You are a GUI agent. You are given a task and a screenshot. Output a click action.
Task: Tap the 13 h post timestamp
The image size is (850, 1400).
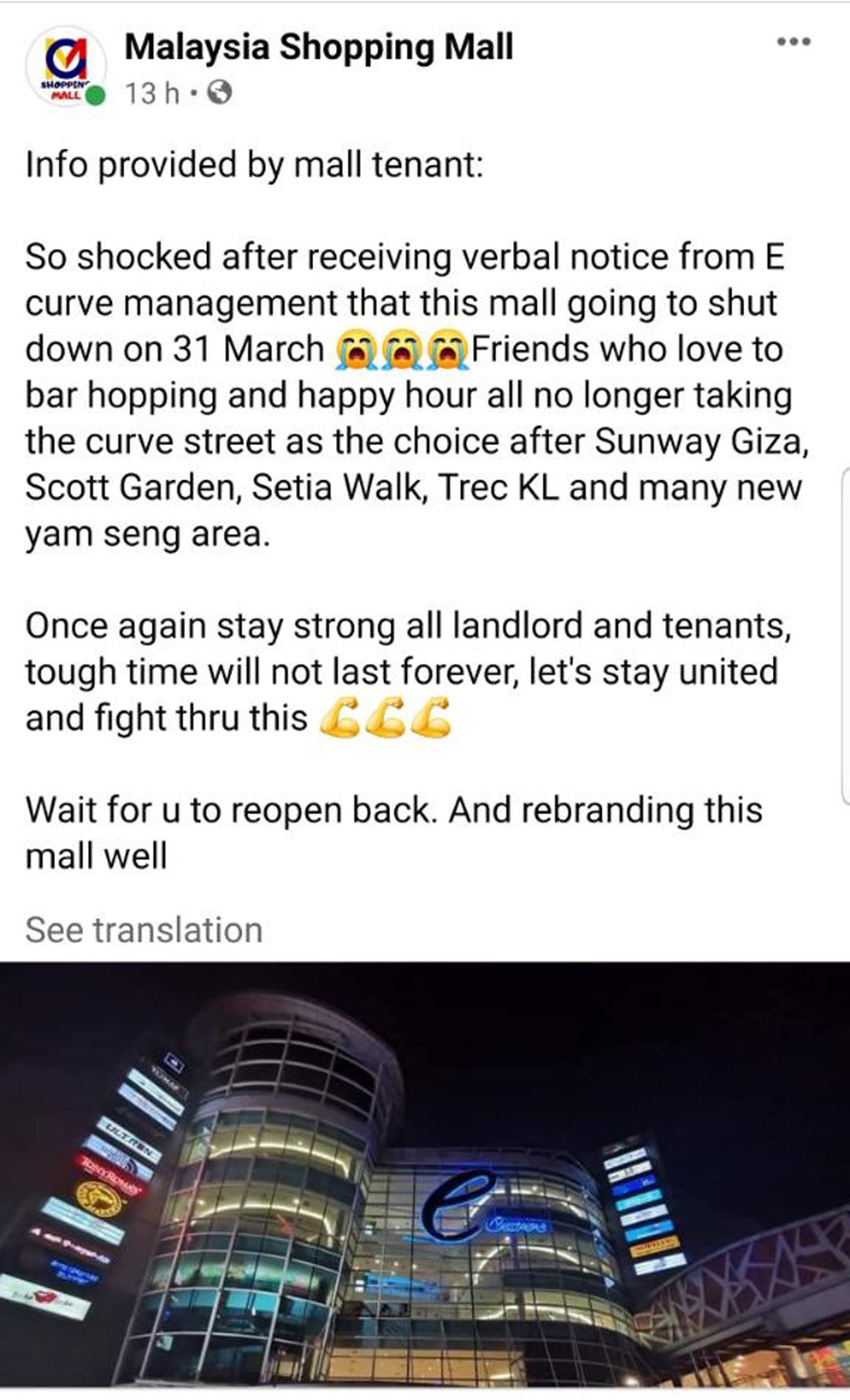[x=152, y=94]
